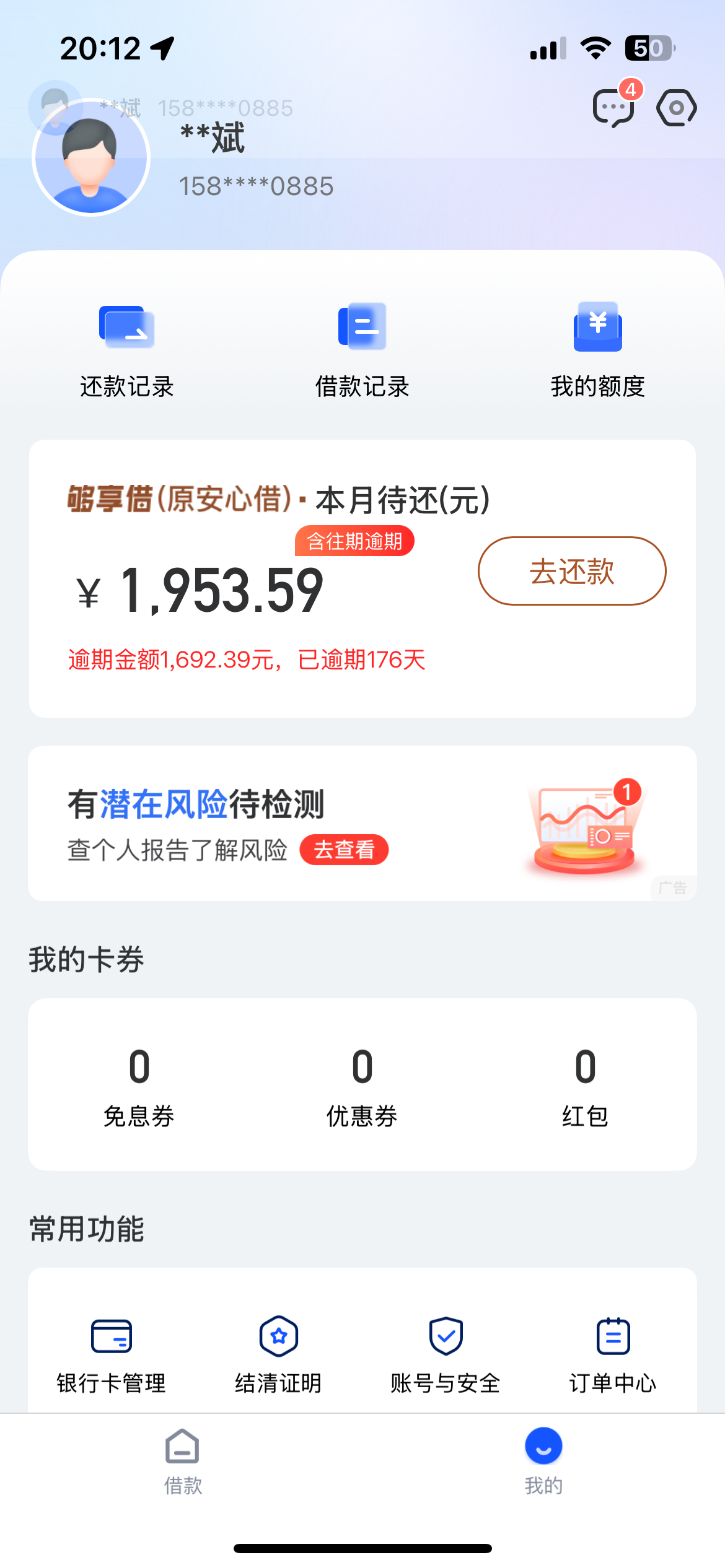Image resolution: width=725 pixels, height=1568 pixels.
Task: Open 还款记录 repayment records
Action: pos(127,350)
